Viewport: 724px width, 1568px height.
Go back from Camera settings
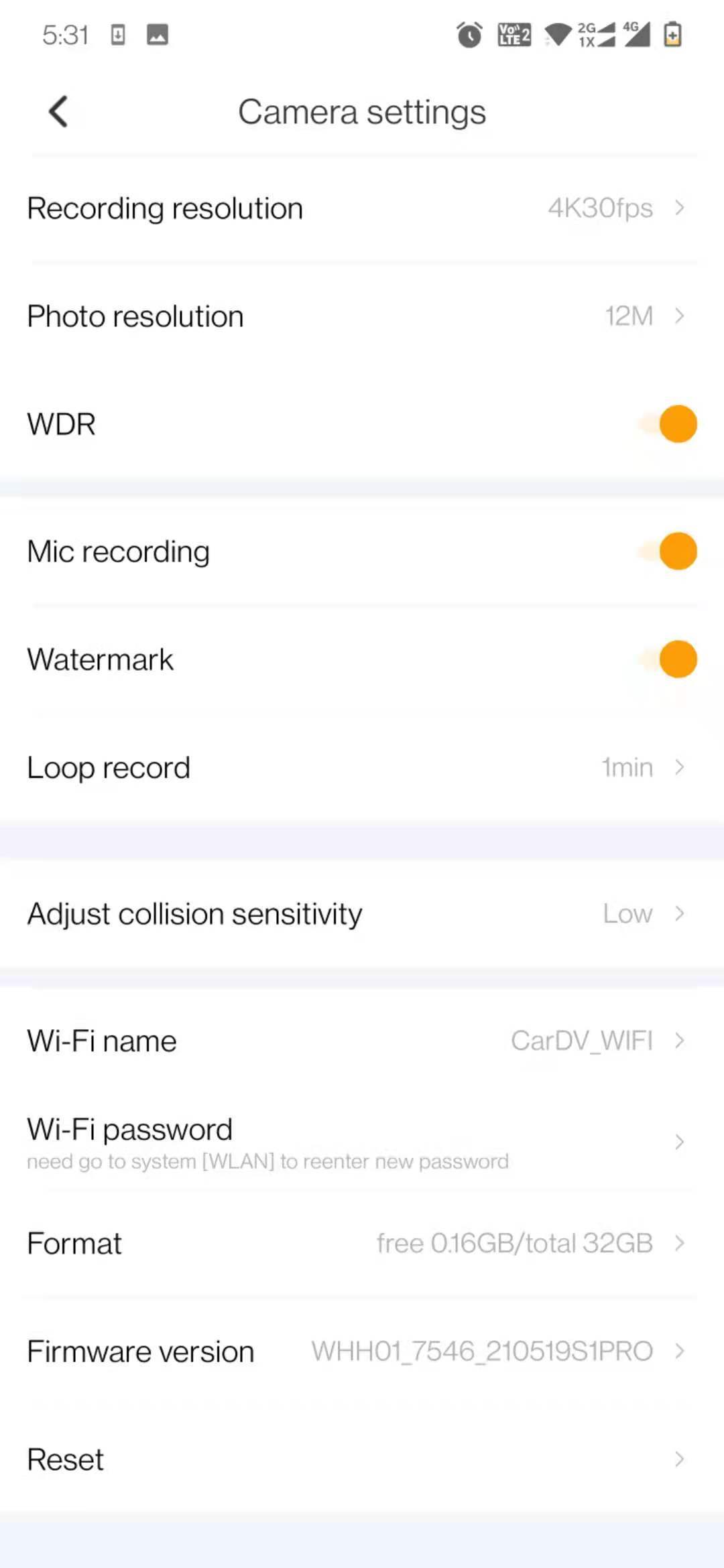pyautogui.click(x=58, y=111)
